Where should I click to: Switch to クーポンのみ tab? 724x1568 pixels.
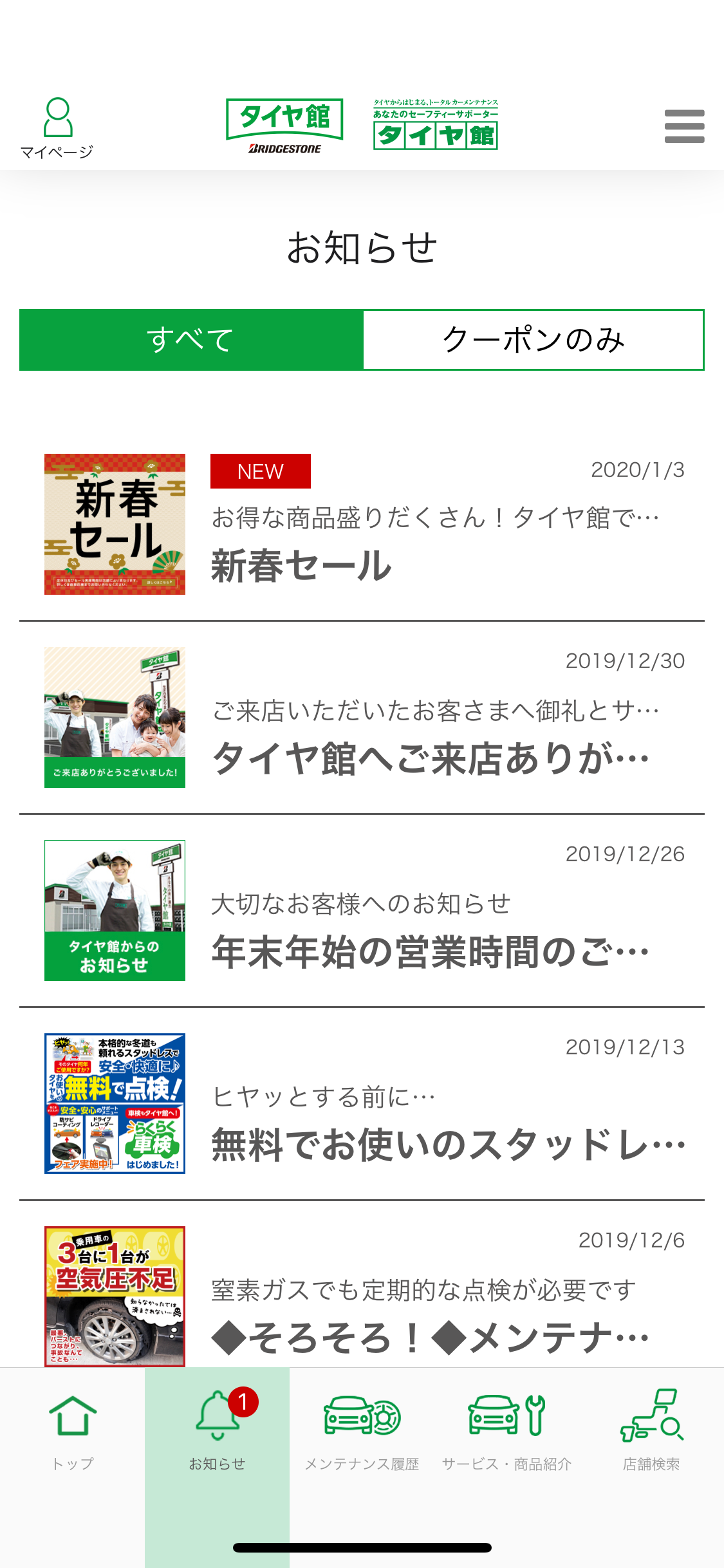tap(534, 340)
